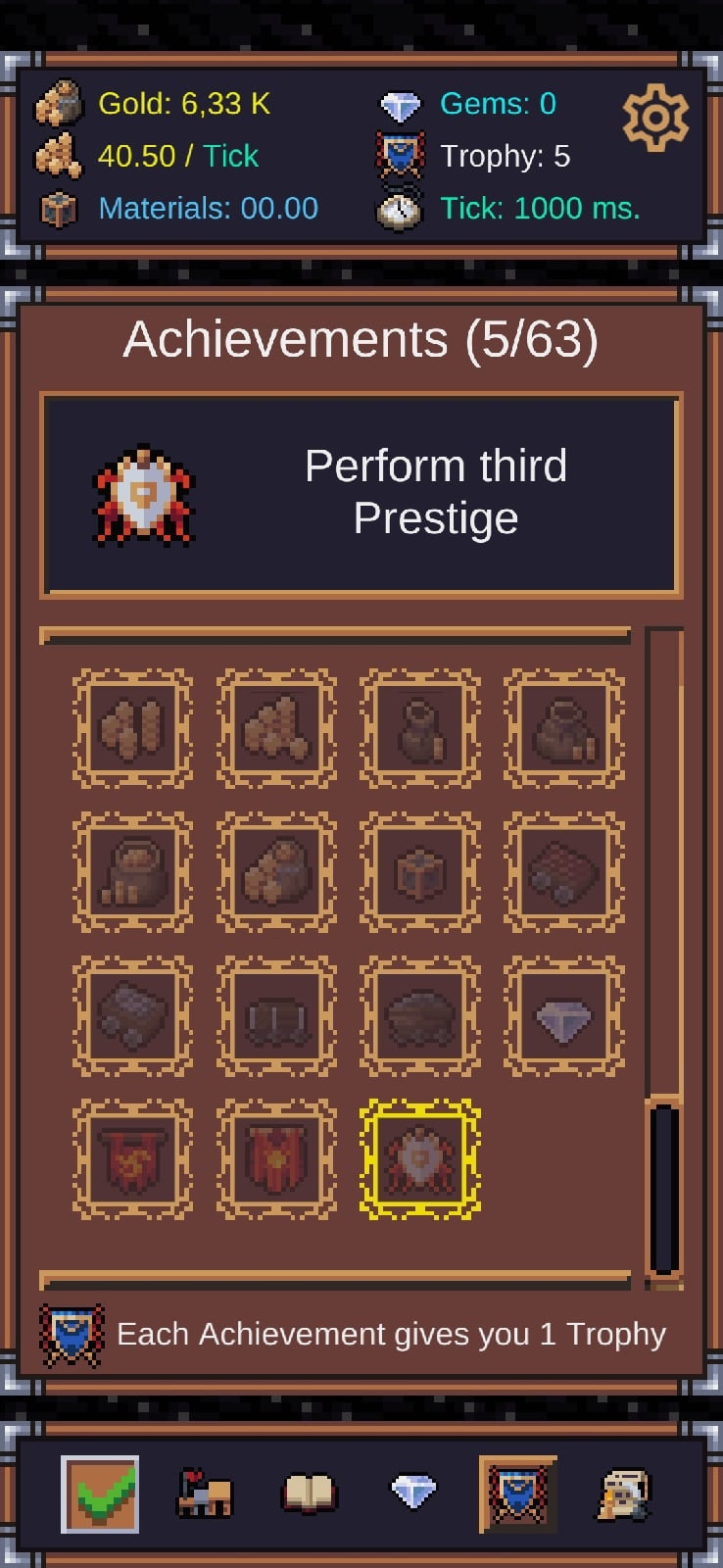This screenshot has width=723, height=1568.
Task: Select the diamond achievement tile
Action: pos(563,1016)
